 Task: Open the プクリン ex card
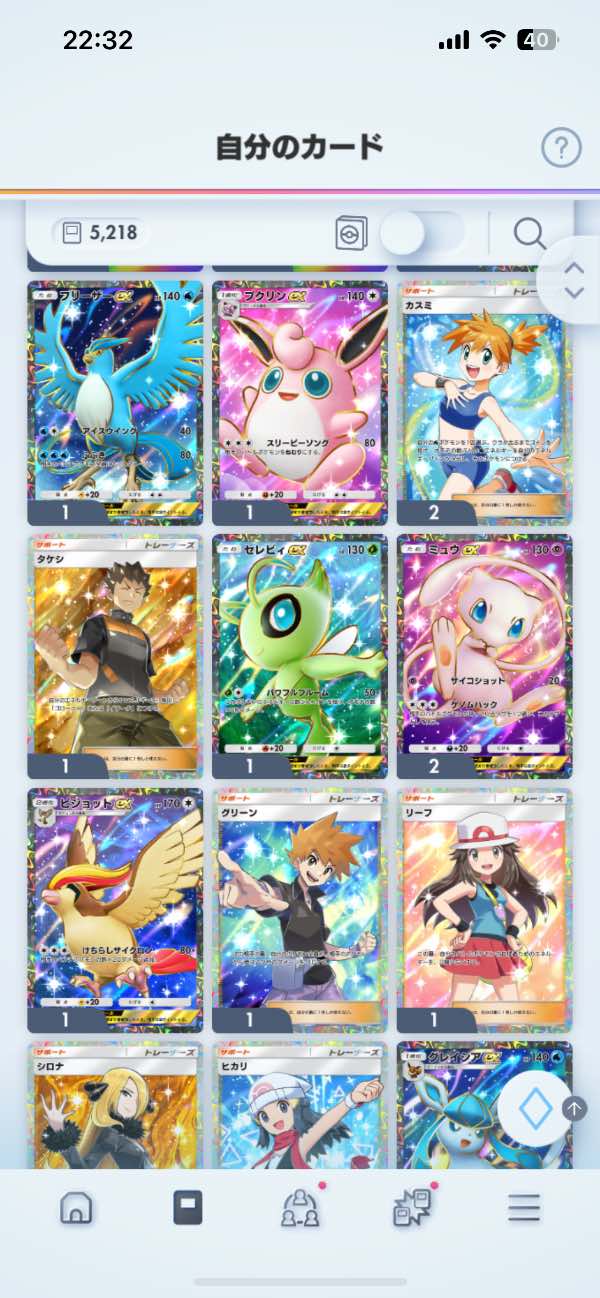point(299,400)
